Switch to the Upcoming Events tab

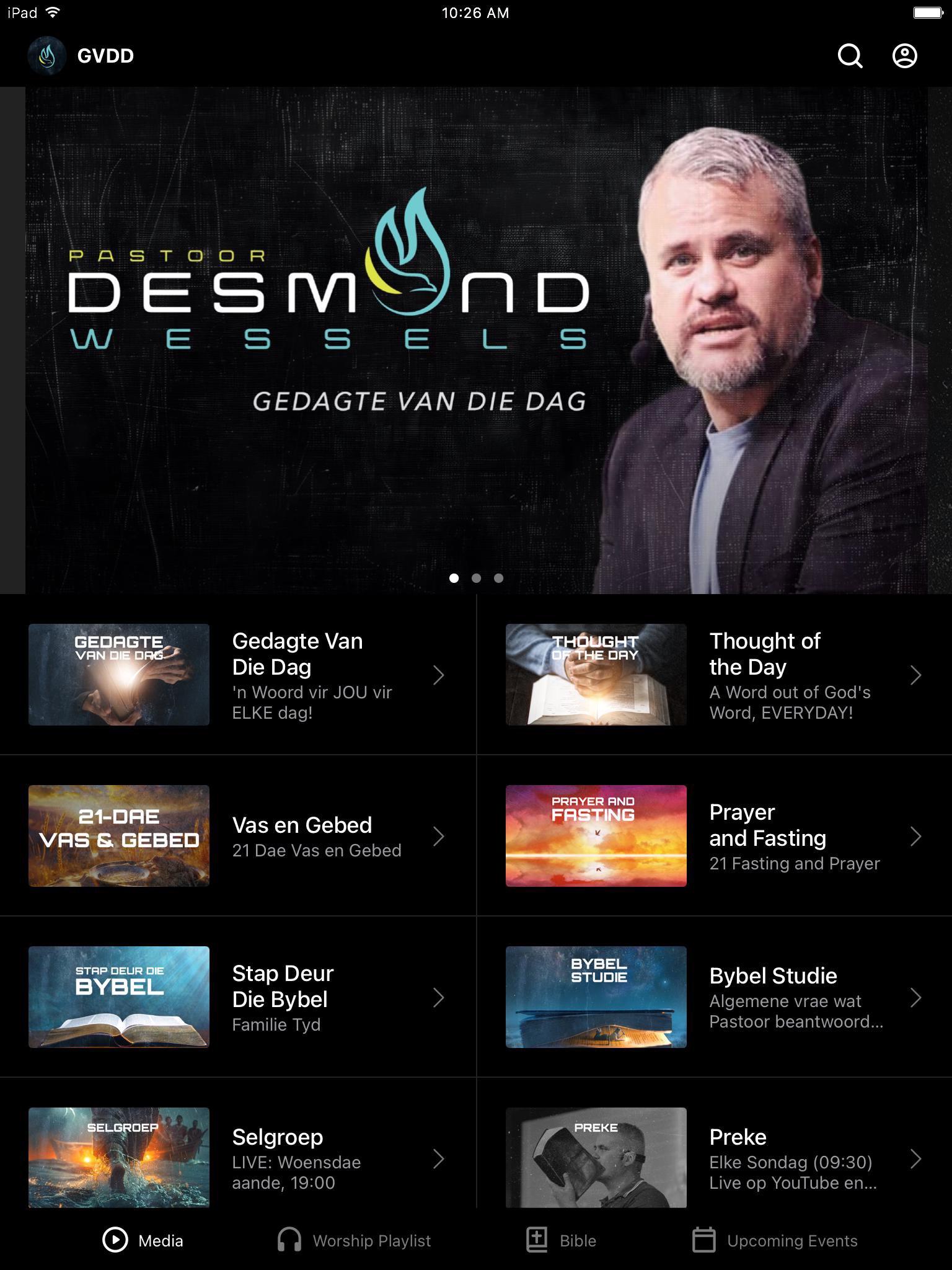tap(775, 1240)
